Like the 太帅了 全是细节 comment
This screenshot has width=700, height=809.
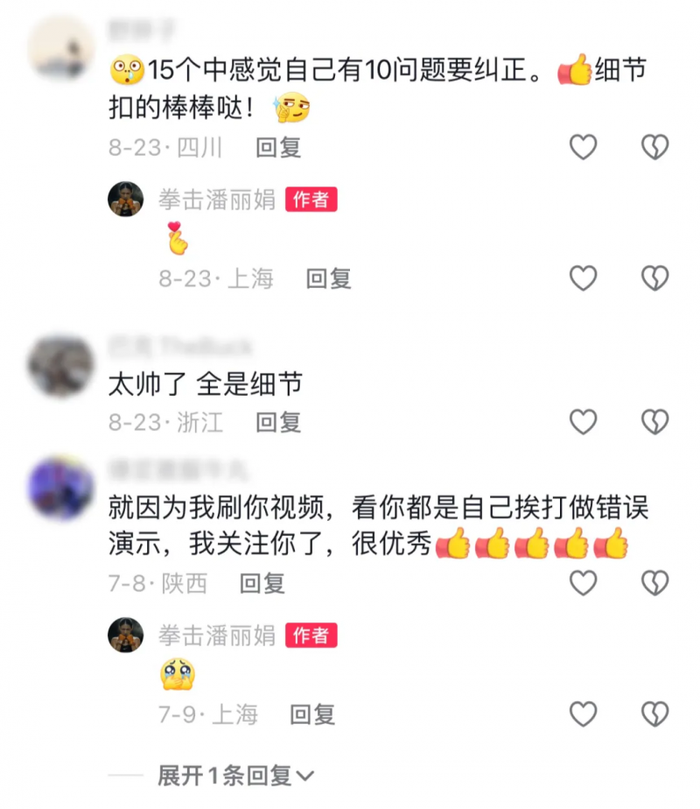[583, 422]
